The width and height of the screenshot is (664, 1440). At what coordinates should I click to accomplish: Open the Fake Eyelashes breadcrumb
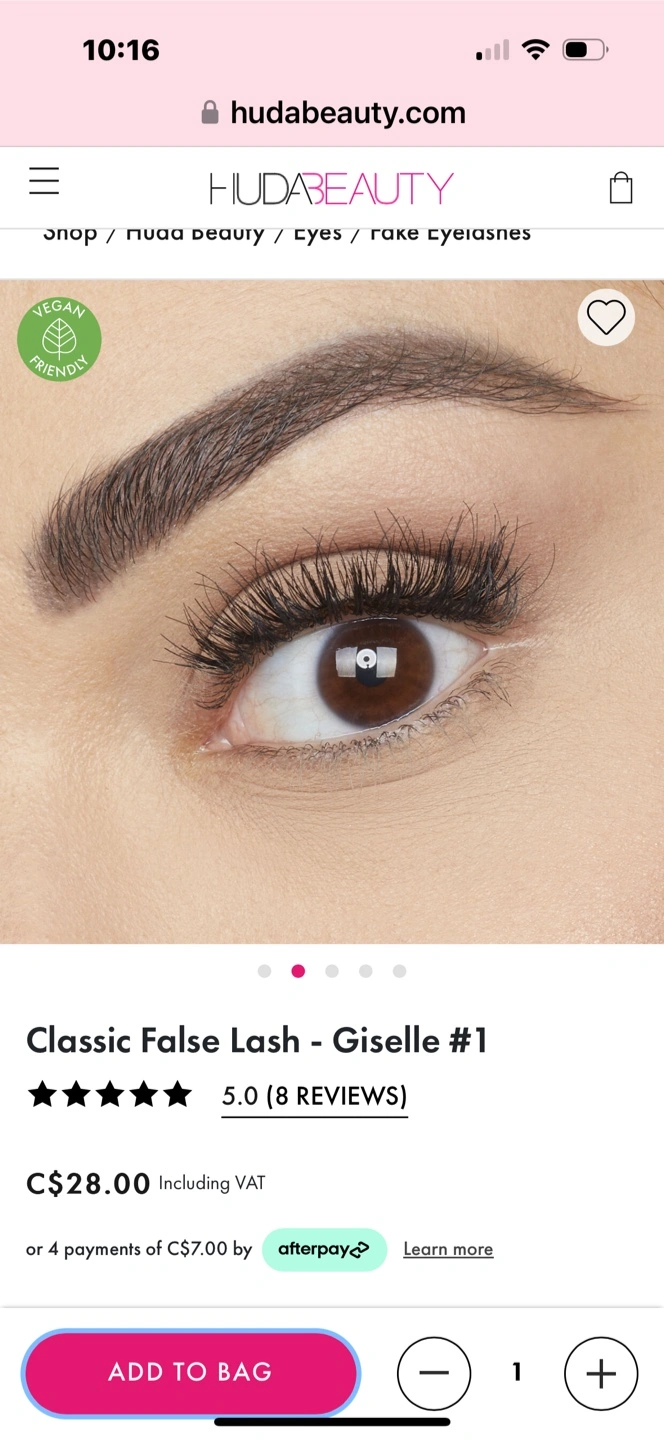coord(450,234)
